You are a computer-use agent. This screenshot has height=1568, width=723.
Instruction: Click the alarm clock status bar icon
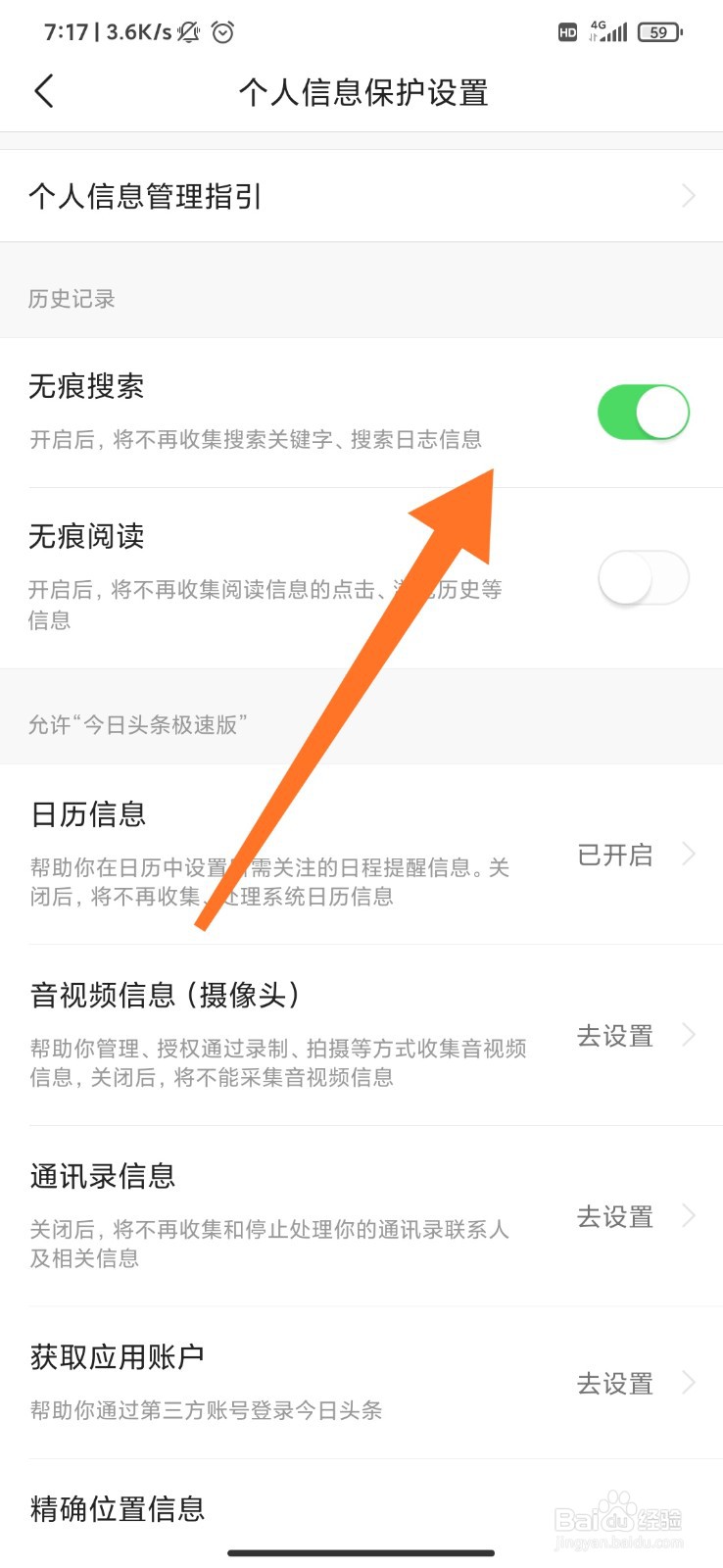pos(222,31)
